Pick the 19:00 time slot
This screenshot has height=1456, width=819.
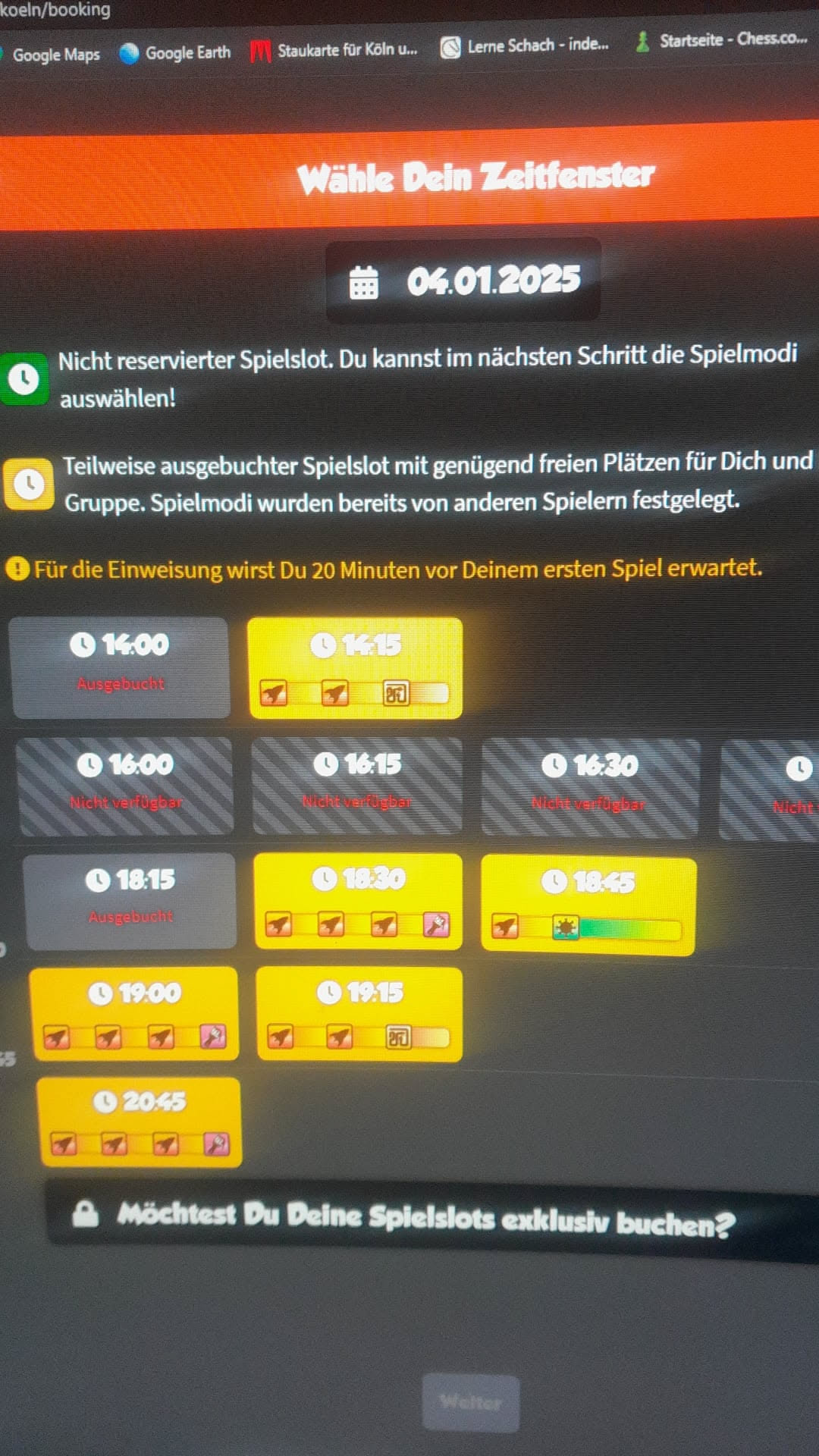[x=134, y=1013]
